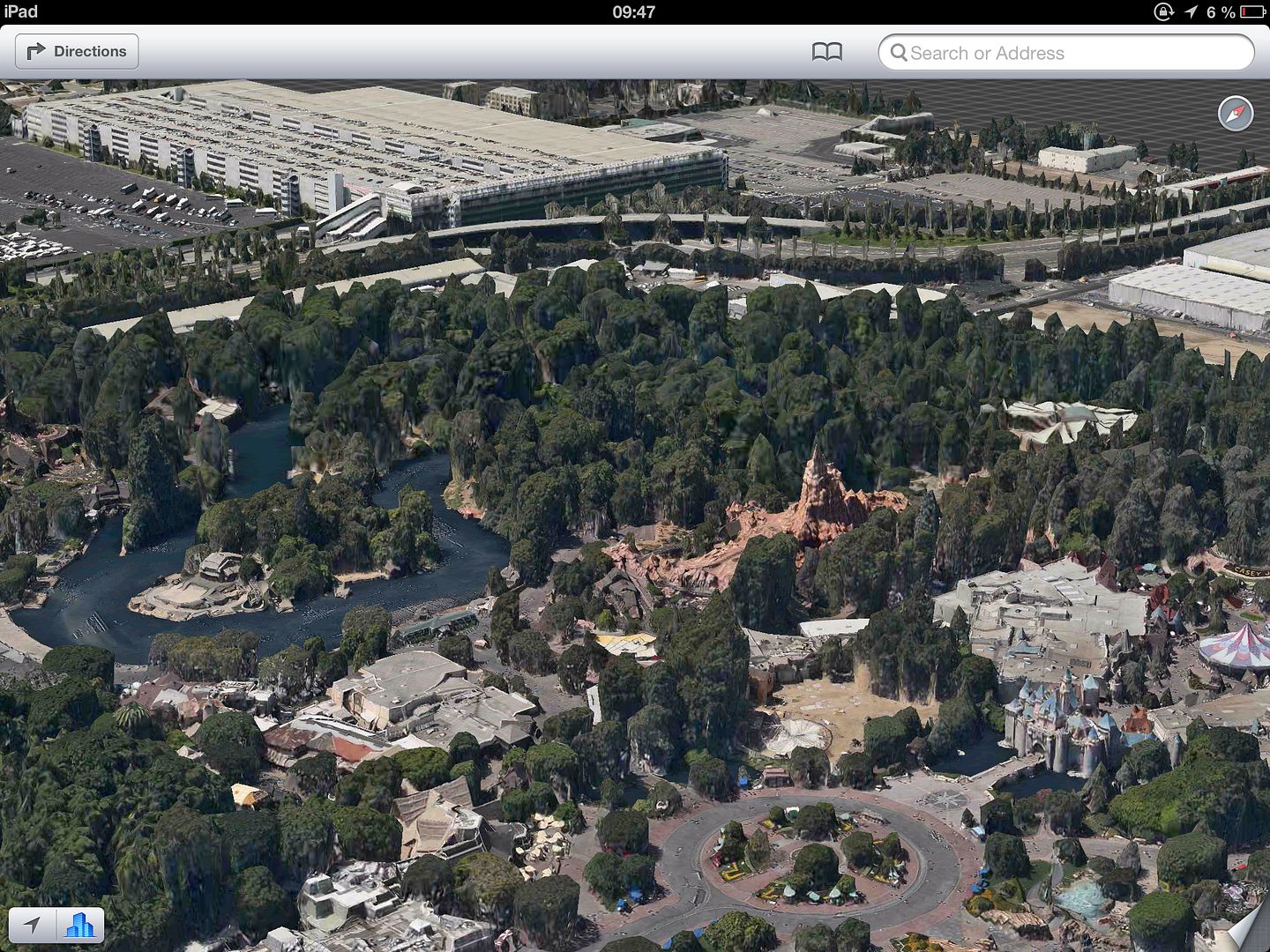
Task: Toggle the 3D buildings flyover view
Action: coord(80,925)
